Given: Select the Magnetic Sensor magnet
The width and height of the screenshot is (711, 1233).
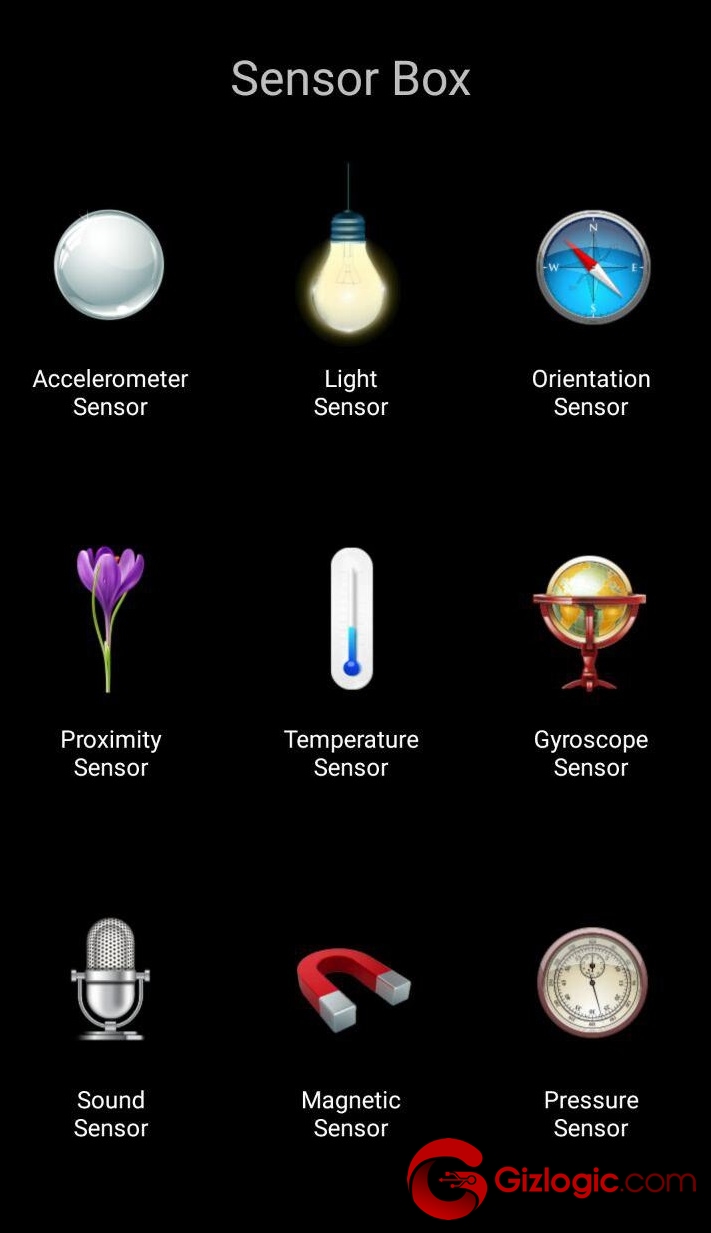Looking at the screenshot, I should pos(353,988).
